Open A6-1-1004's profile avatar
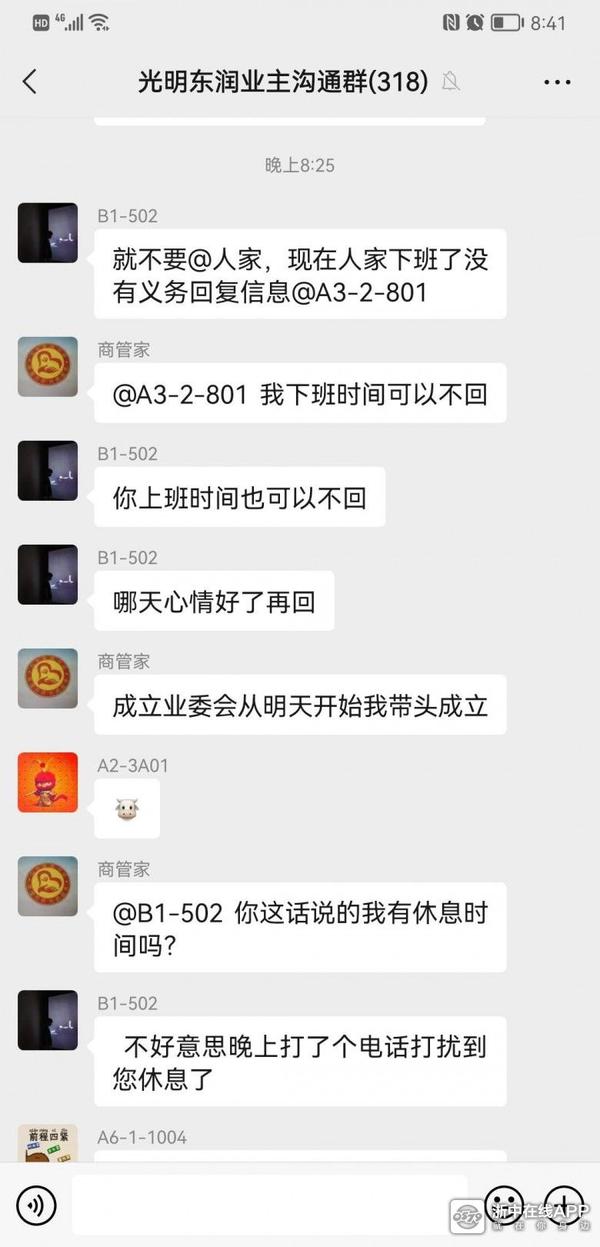Screen dimensions: 600x1247 (x=48, y=1142)
